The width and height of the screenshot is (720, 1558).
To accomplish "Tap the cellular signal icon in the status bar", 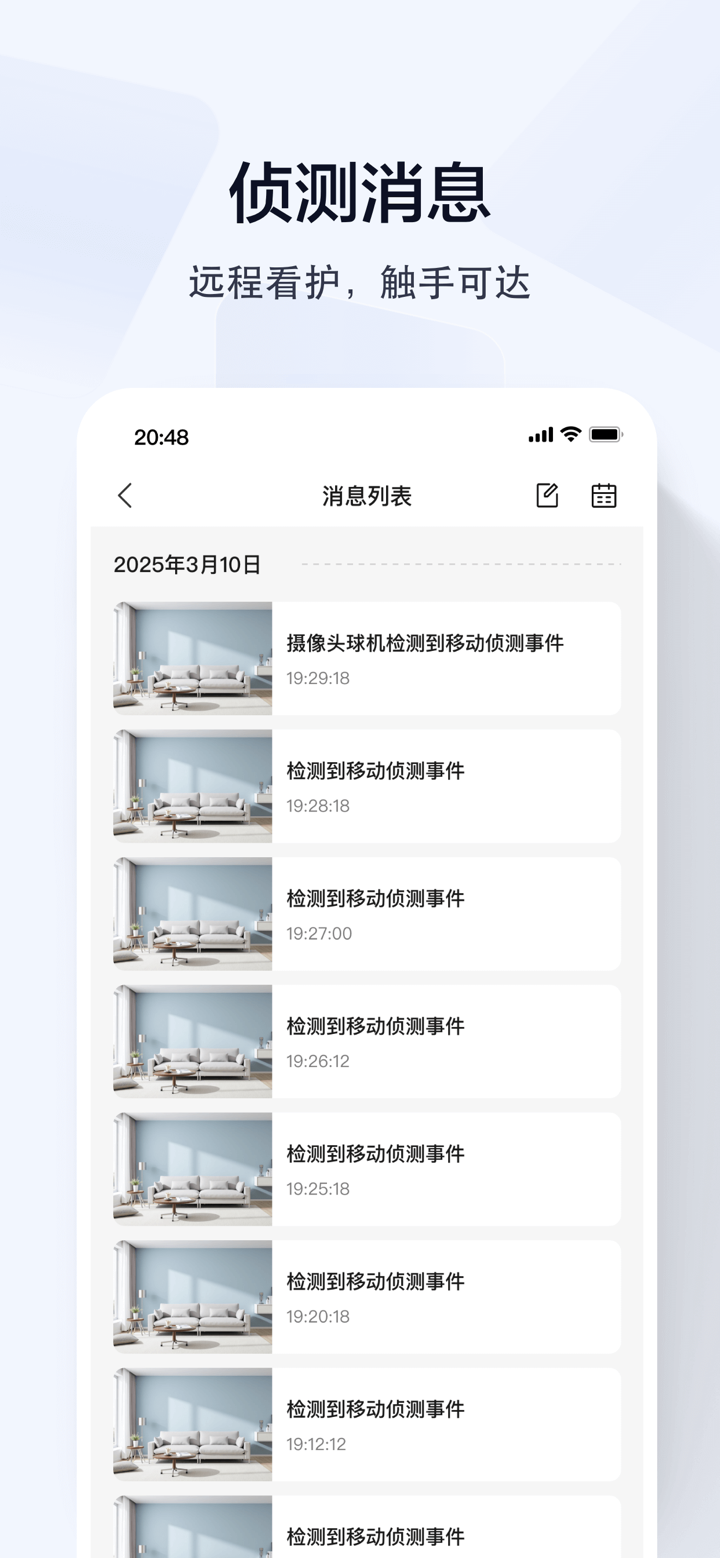I will tap(540, 434).
